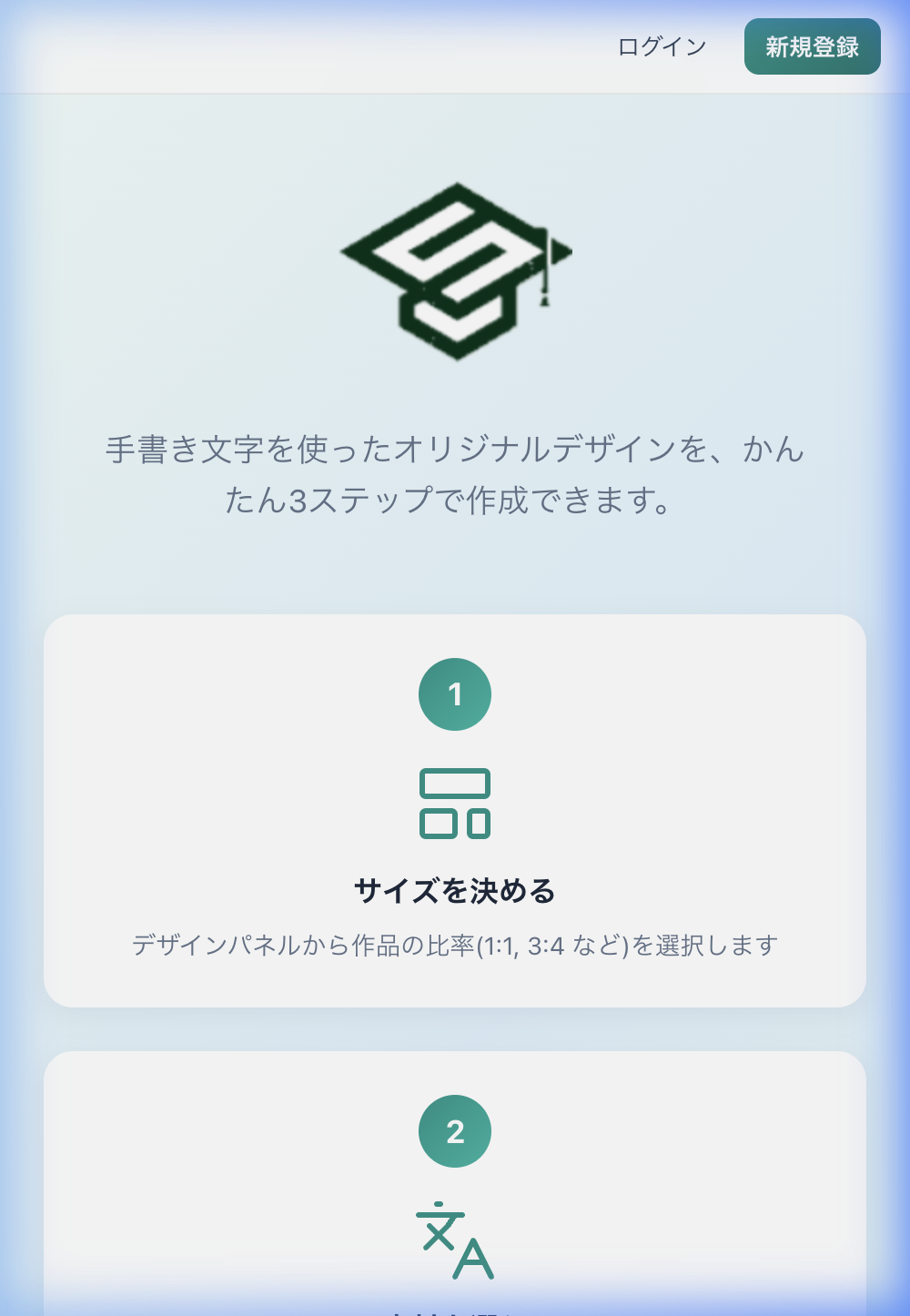
Task: Click the ログイン link in the header
Action: tap(661, 46)
